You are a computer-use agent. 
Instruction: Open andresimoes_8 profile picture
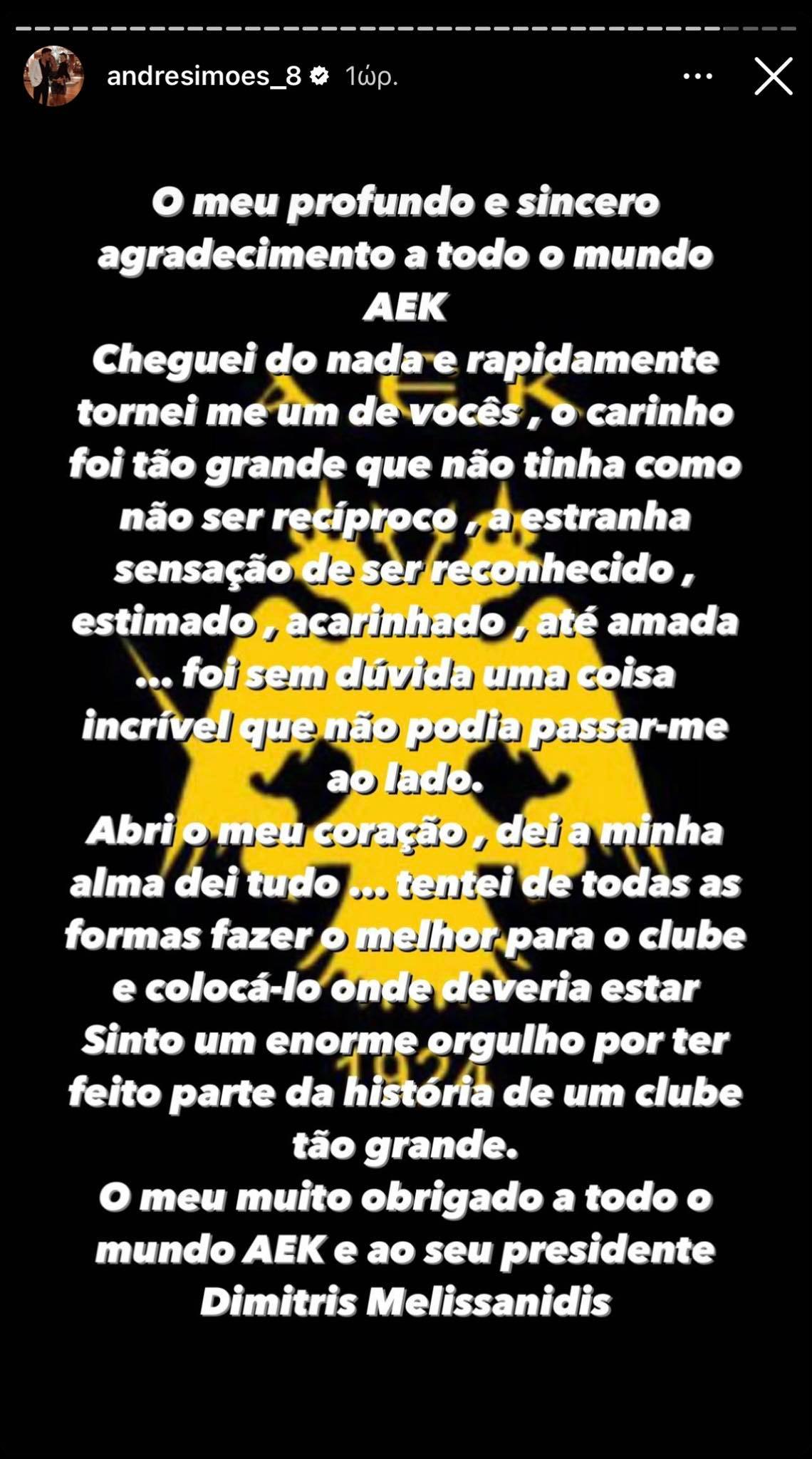[x=53, y=76]
